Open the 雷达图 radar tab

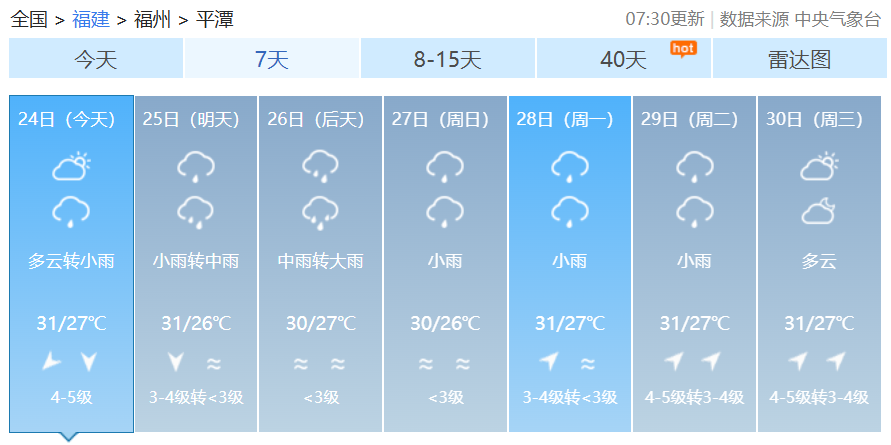click(799, 59)
